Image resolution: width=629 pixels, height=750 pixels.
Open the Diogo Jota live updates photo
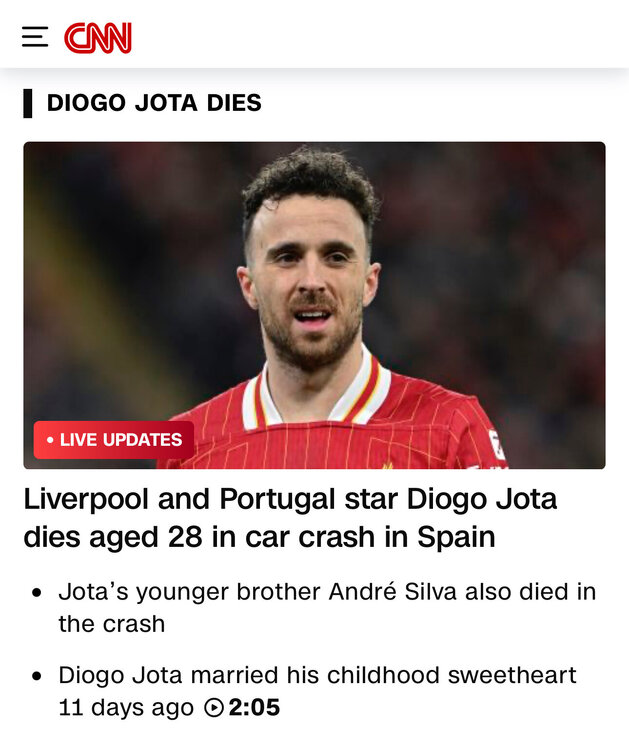(314, 305)
